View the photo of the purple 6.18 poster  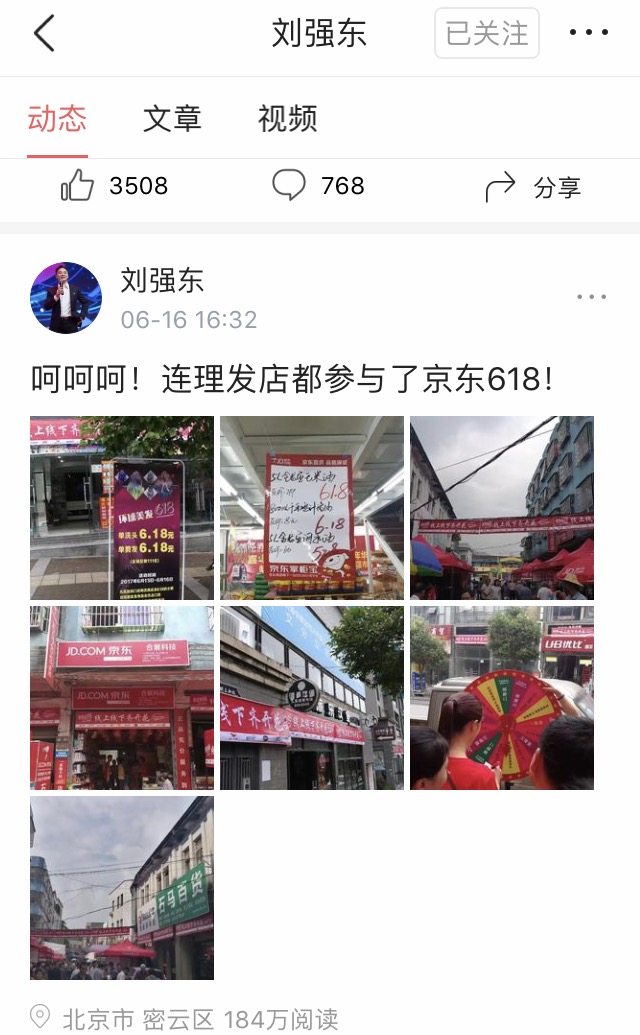122,508
